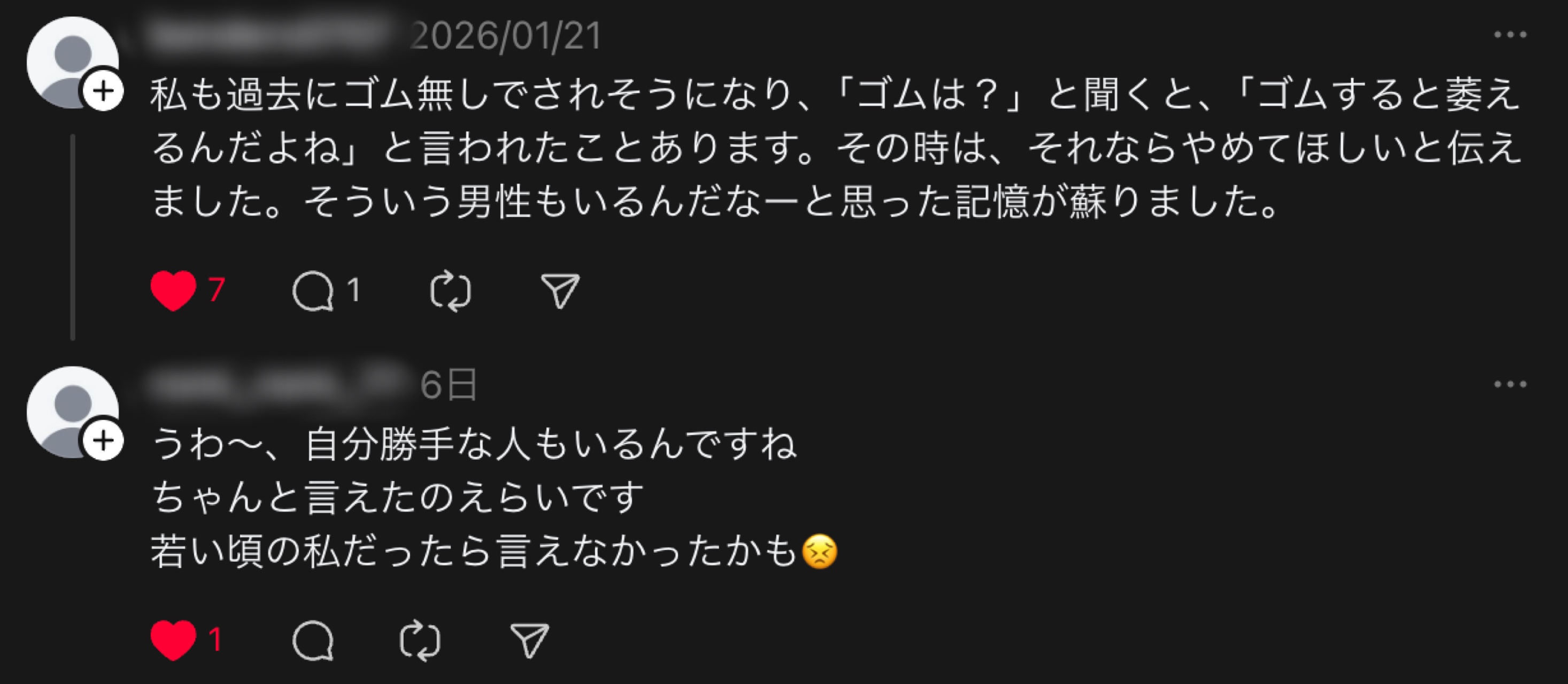Image resolution: width=1568 pixels, height=684 pixels.
Task: Open overflow menu on the 2026/01/21 post
Action: (x=1510, y=35)
